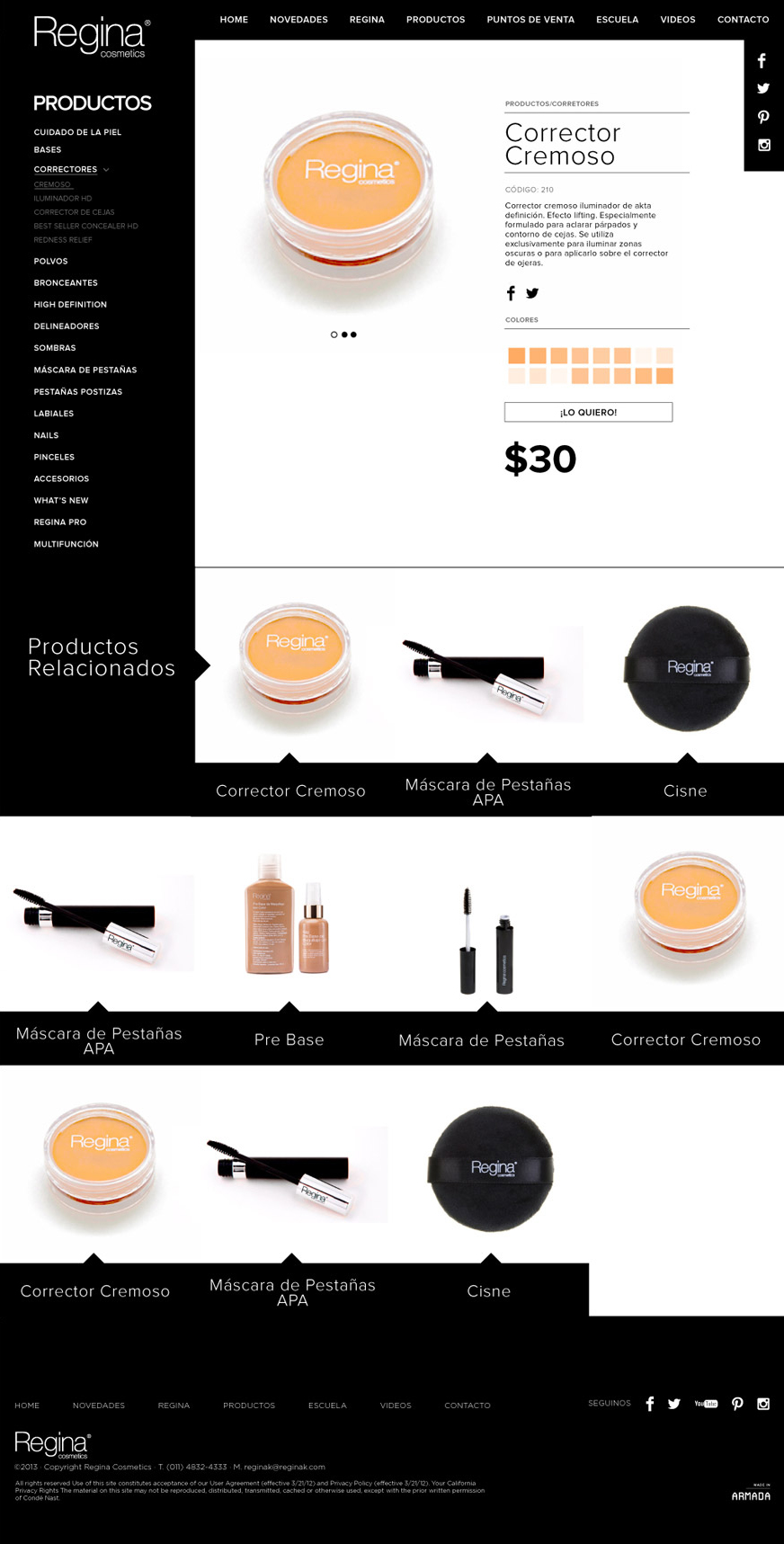784x1544 pixels.
Task: Open the YouTube icon in the footer
Action: point(706,1404)
